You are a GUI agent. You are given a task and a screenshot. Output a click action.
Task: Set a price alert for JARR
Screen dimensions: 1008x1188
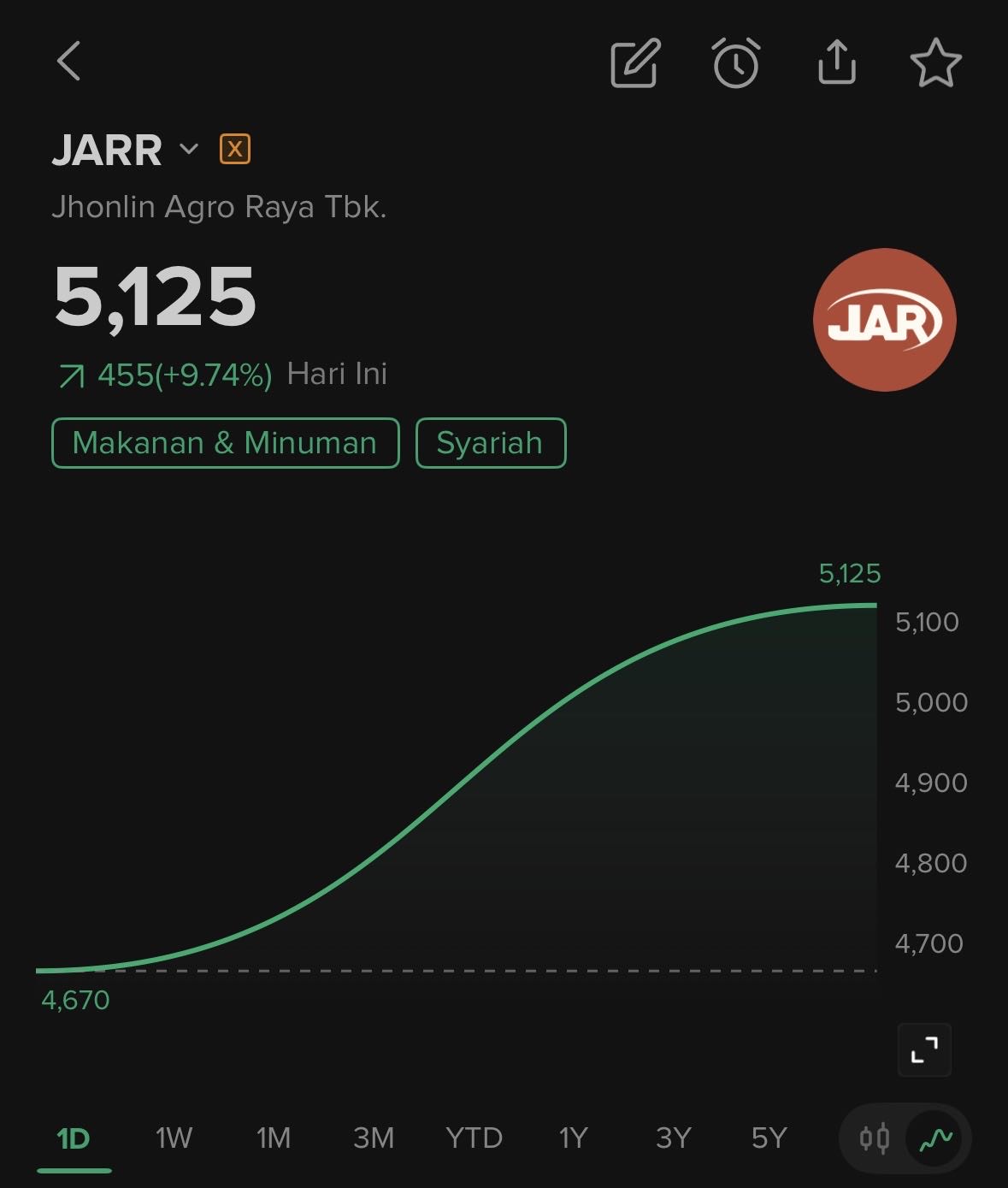click(x=736, y=63)
